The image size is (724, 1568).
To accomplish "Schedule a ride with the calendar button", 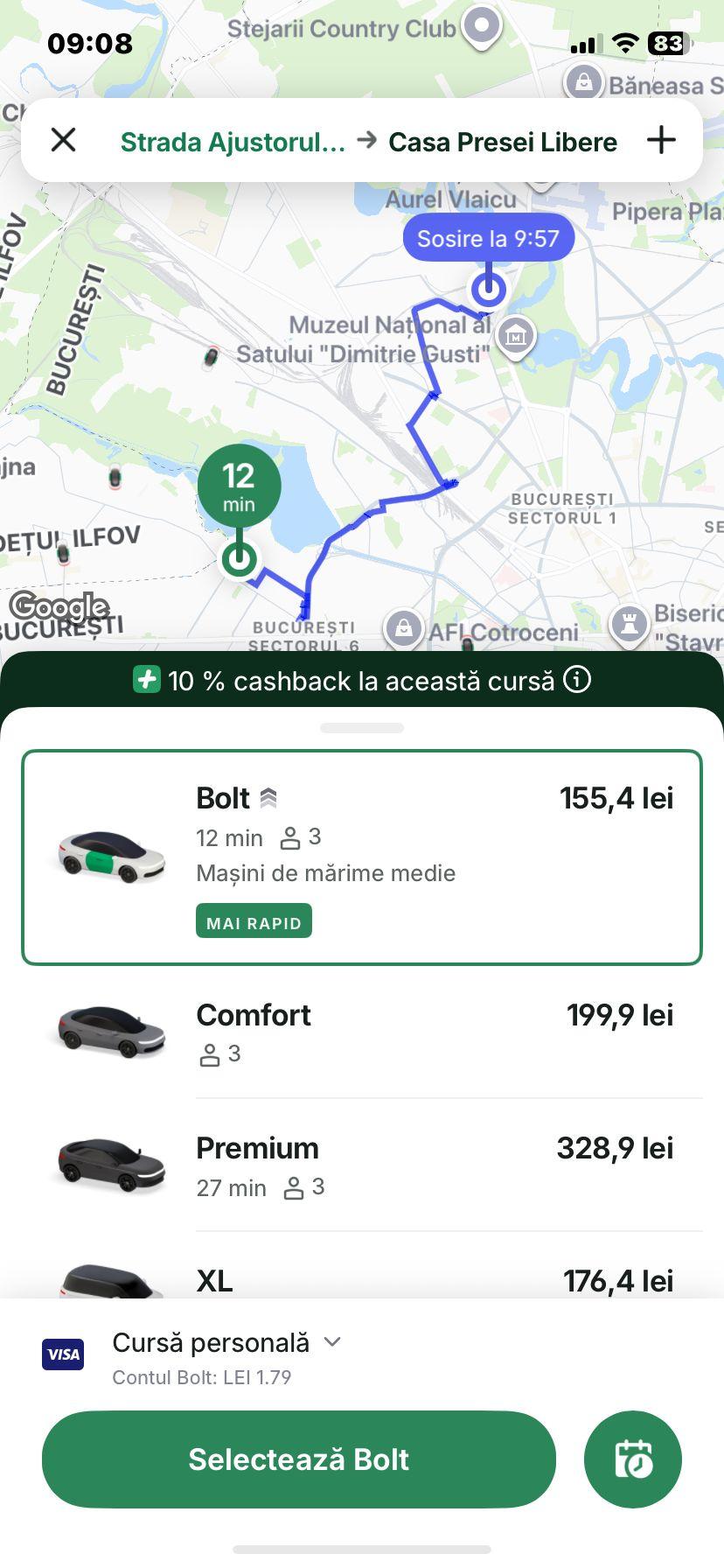I will pos(632,1459).
